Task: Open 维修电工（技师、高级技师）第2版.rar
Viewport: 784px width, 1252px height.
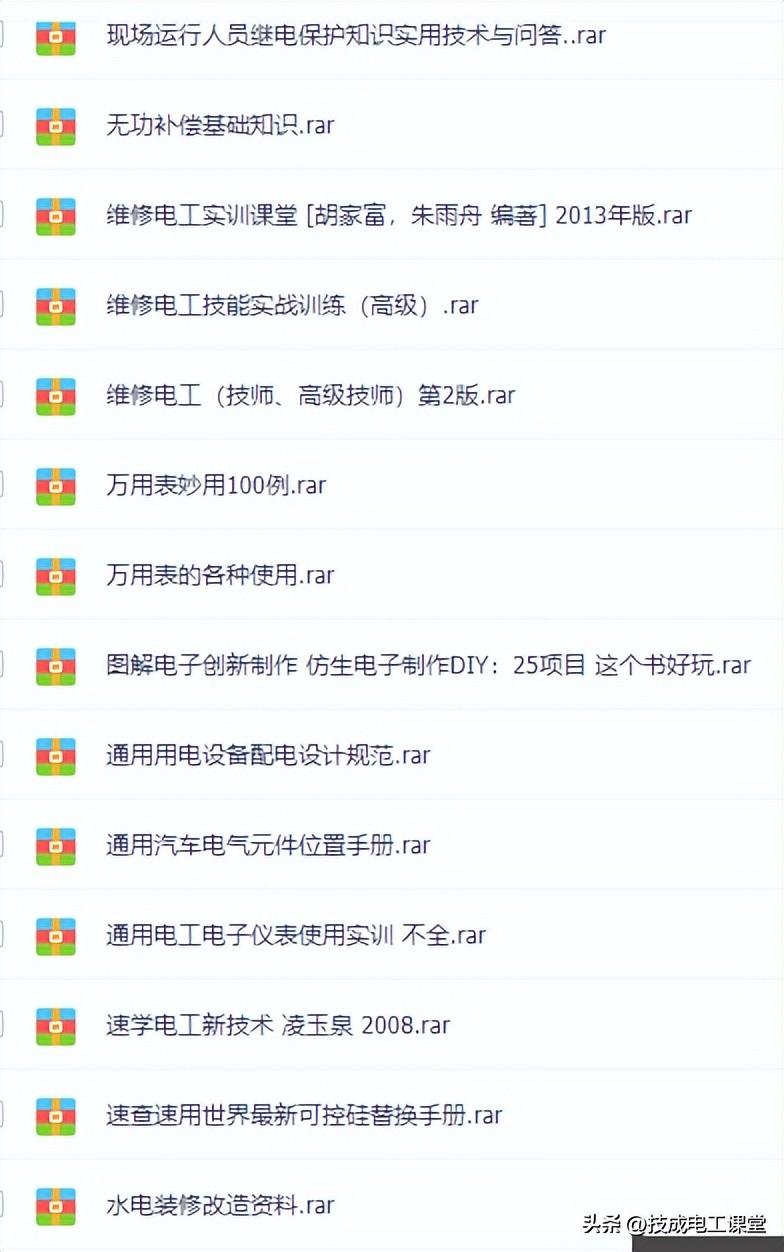Action: coord(310,396)
